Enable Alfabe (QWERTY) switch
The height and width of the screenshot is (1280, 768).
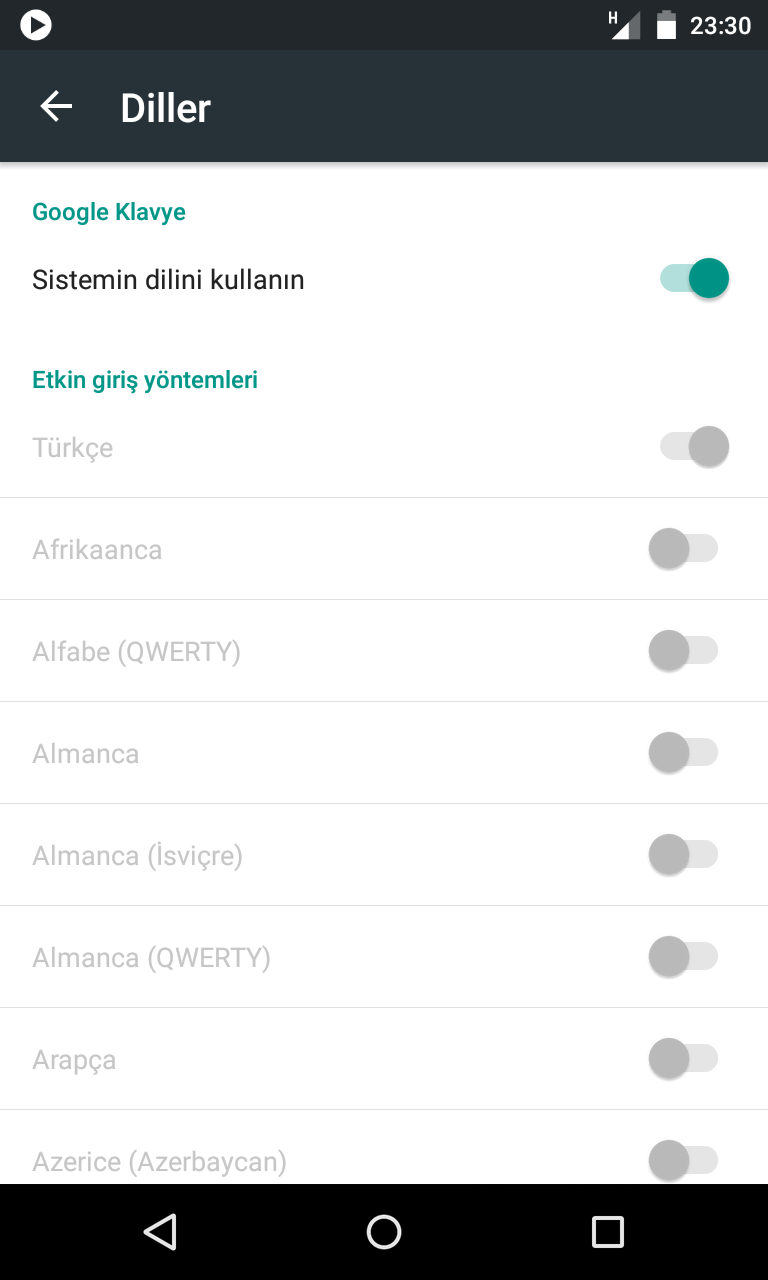point(684,650)
